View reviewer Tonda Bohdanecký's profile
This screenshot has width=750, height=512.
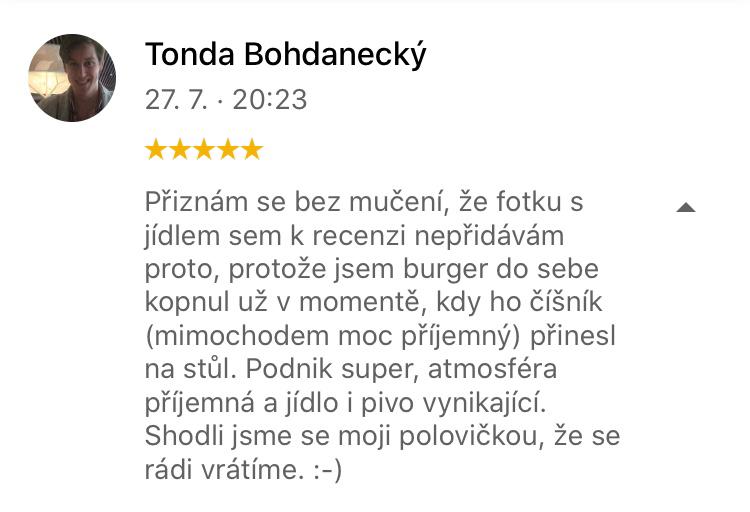[x=285, y=54]
